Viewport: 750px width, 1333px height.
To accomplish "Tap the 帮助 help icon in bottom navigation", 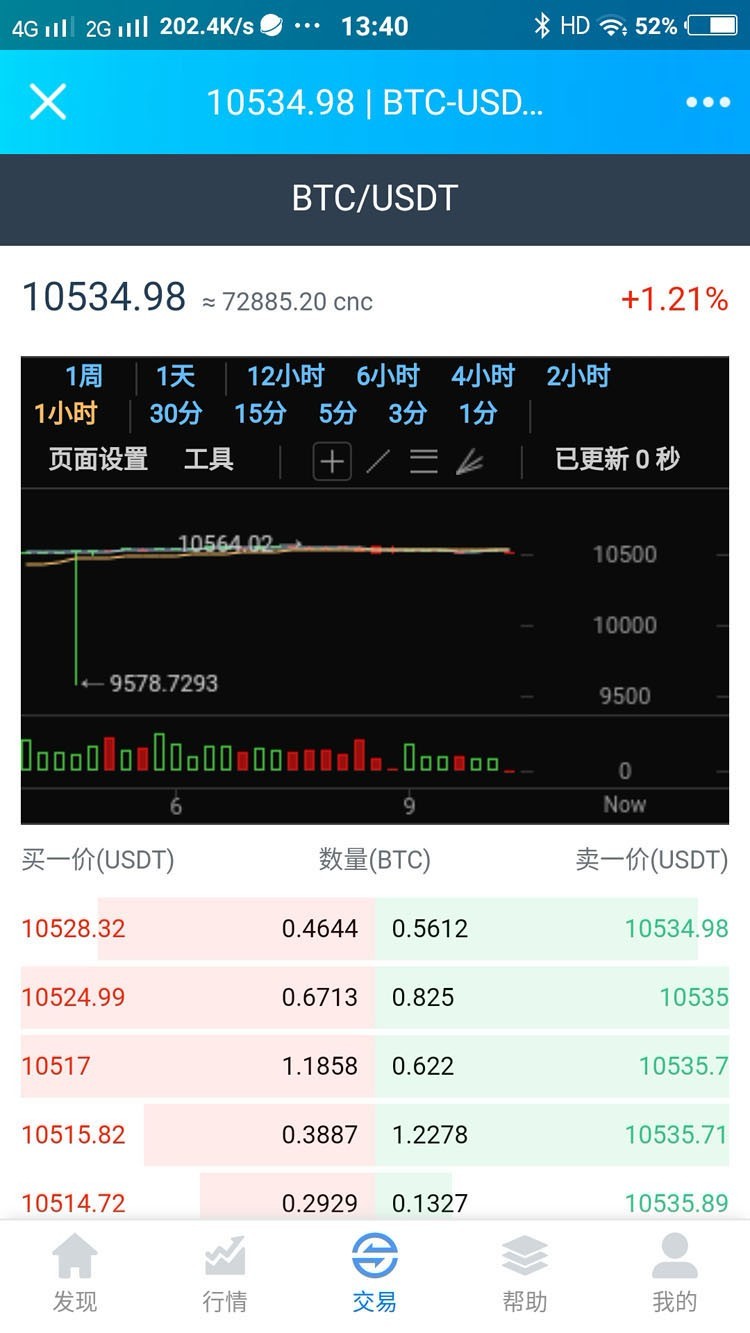I will click(x=524, y=1270).
